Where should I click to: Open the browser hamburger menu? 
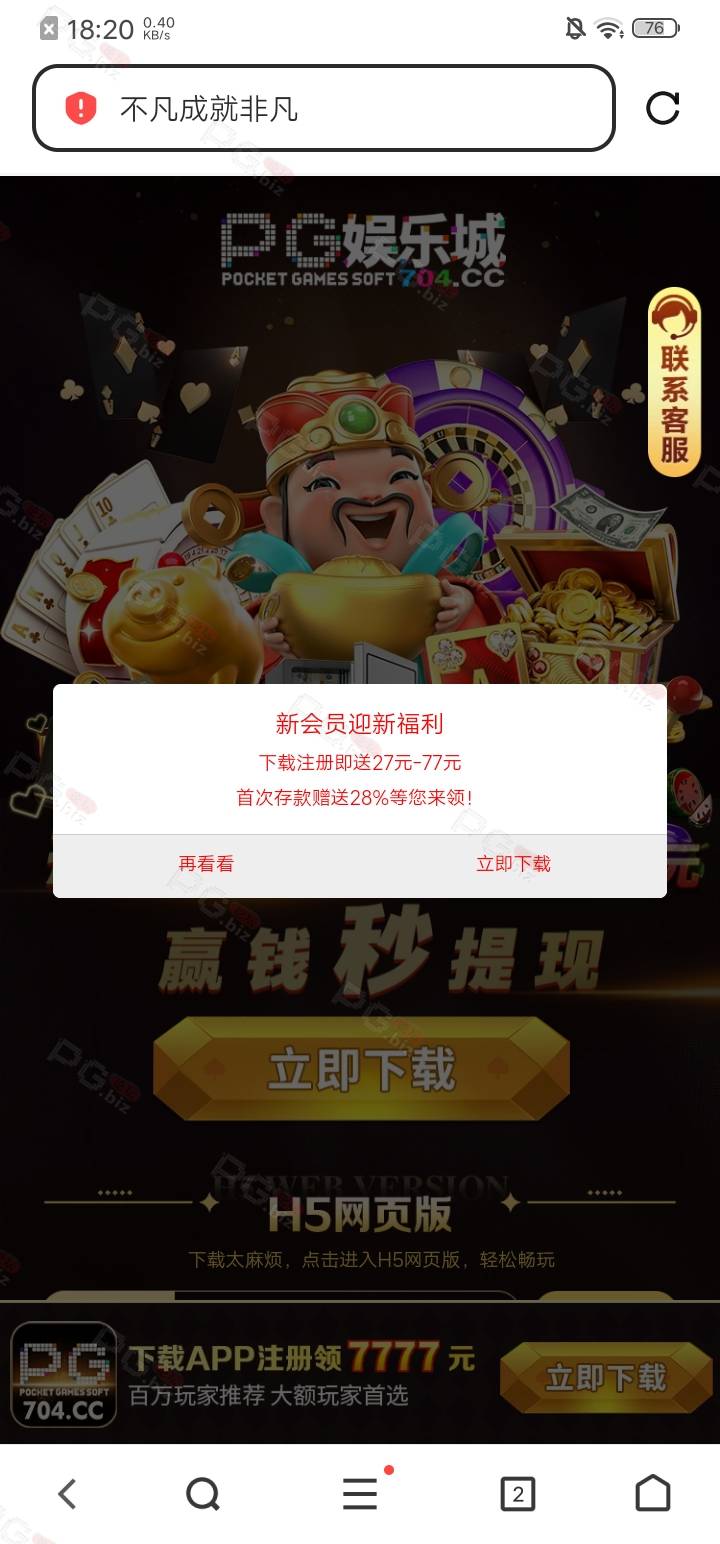point(360,1494)
